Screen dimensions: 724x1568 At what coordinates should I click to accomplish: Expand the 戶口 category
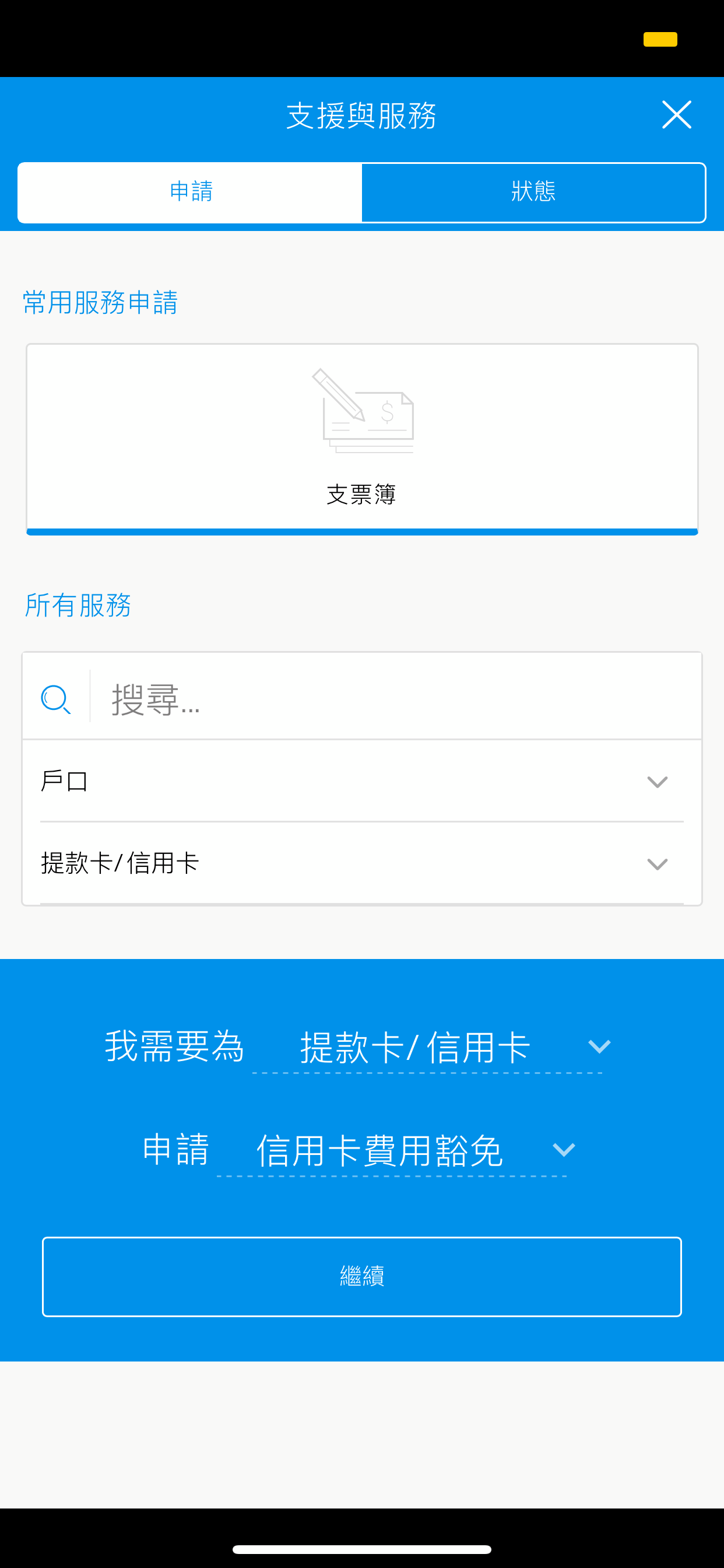(362, 781)
